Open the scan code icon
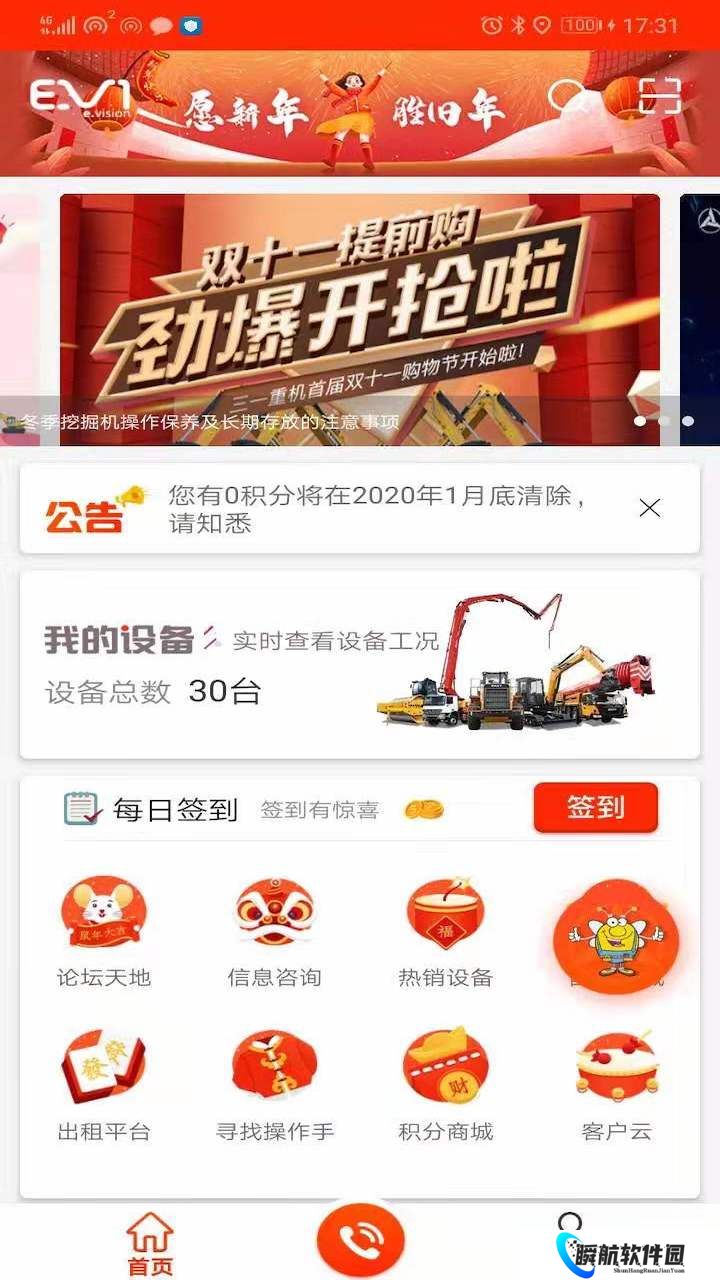Screen dimensions: 720x1280 click(659, 96)
